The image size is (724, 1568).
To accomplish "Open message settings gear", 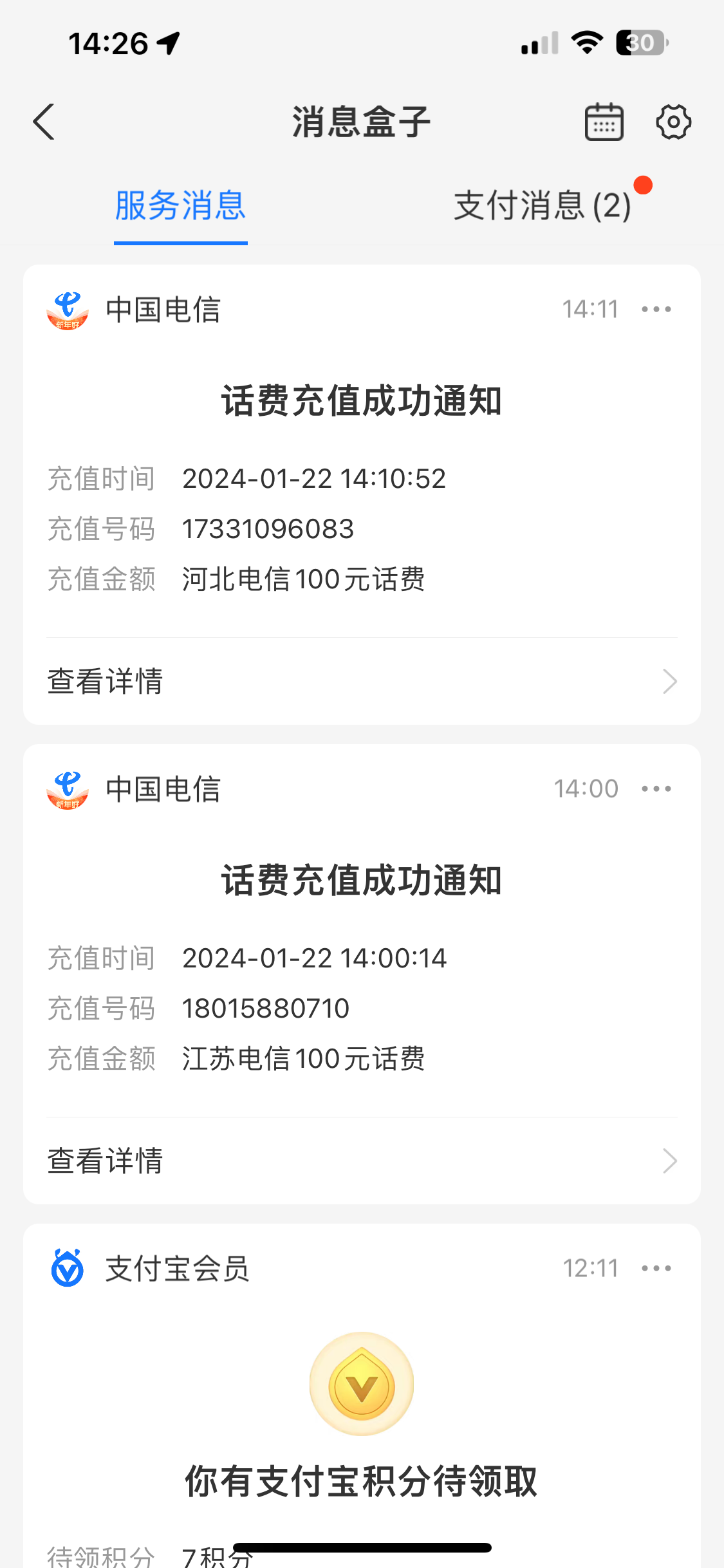I will [673, 122].
